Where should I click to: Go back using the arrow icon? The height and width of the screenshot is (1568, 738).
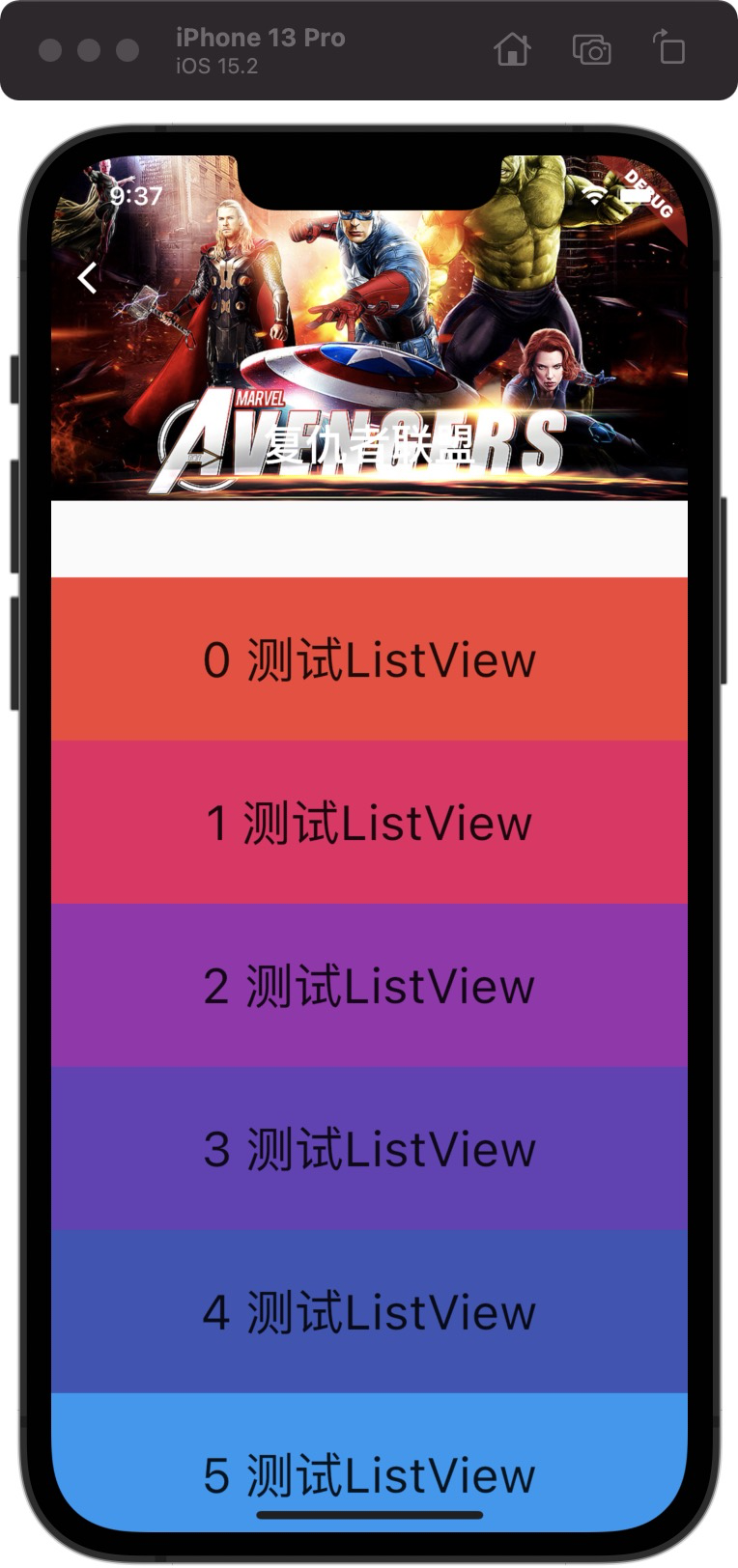[x=88, y=278]
